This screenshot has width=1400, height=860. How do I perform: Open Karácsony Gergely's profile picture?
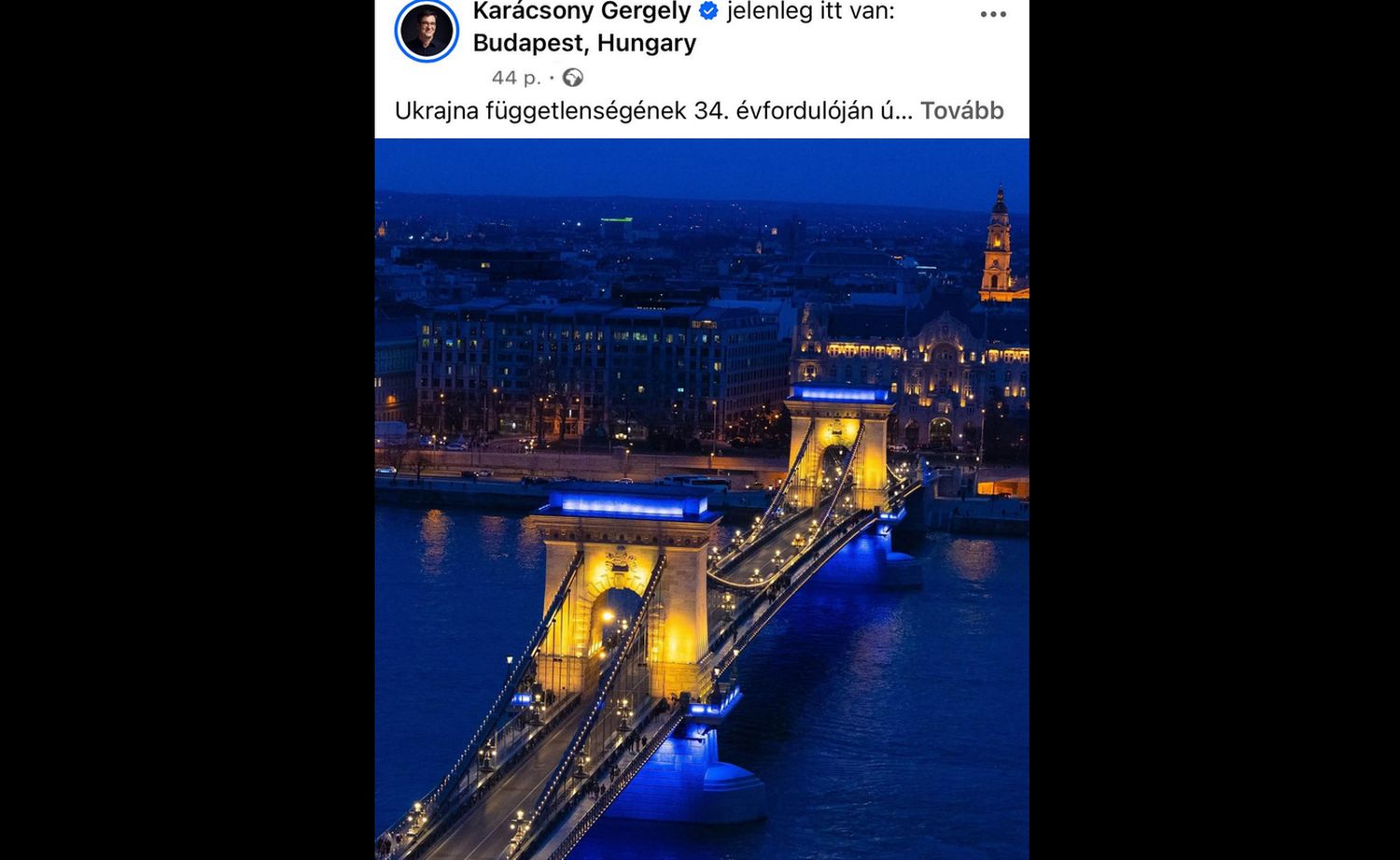pyautogui.click(x=427, y=31)
